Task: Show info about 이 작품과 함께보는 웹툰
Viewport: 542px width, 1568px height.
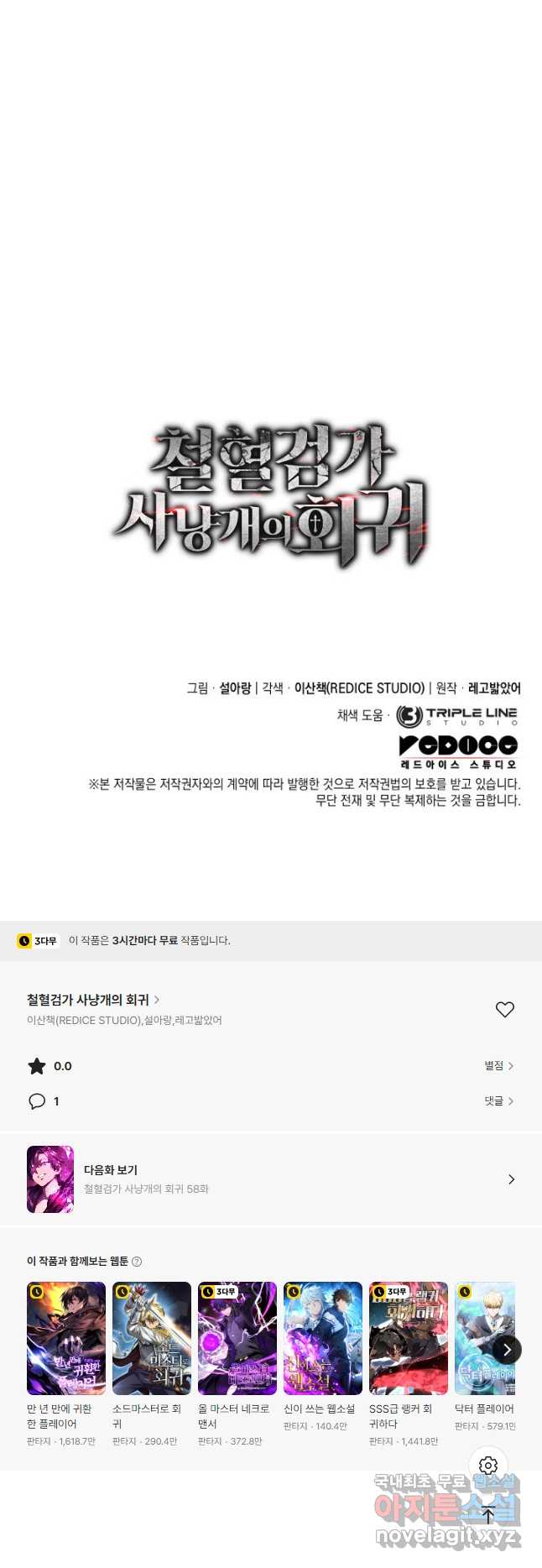Action: (138, 1262)
